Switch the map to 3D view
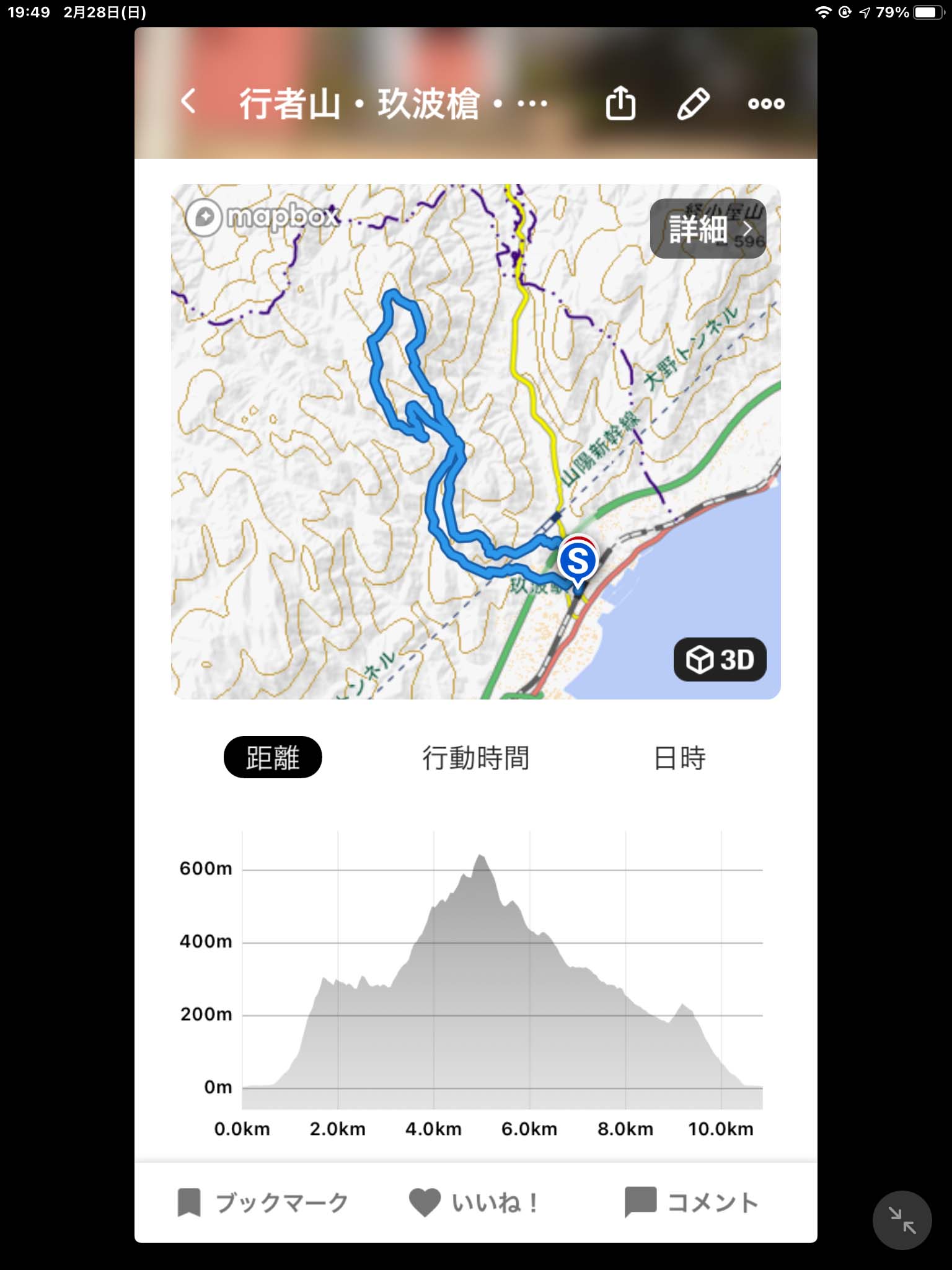The image size is (952, 1270). (720, 659)
